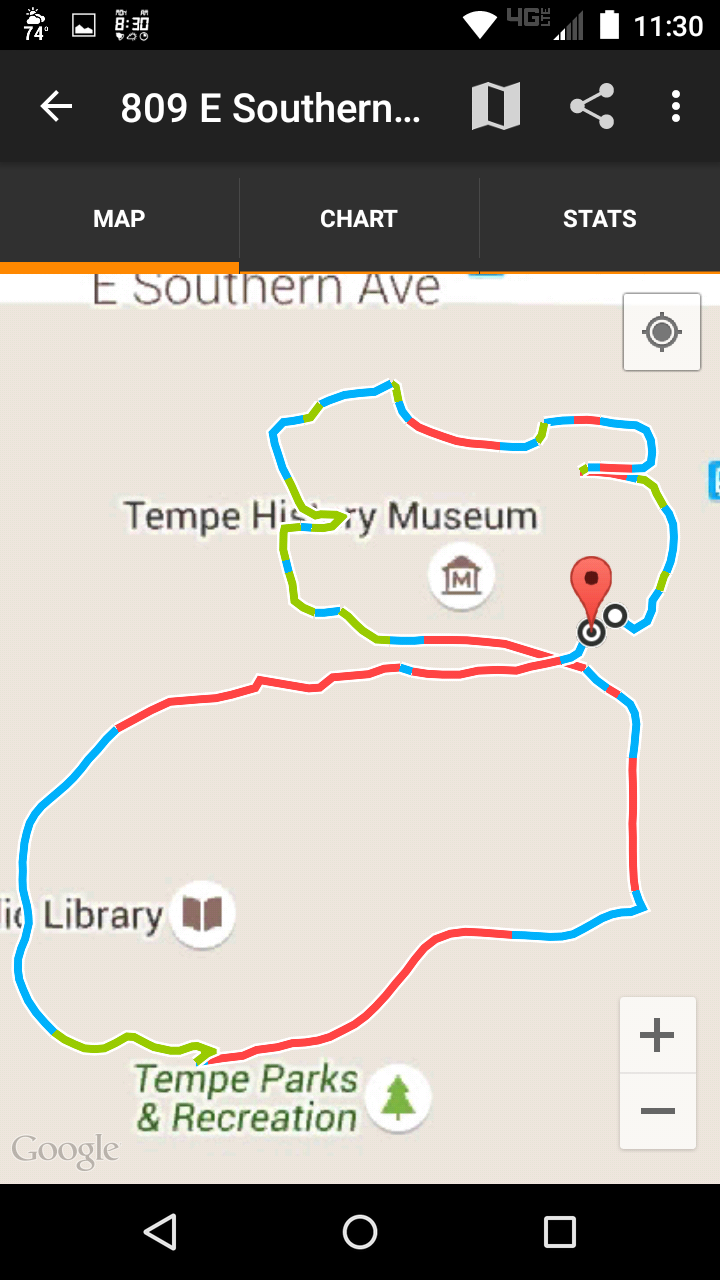Zoom in on the map
The width and height of the screenshot is (720, 1280).
(657, 1036)
